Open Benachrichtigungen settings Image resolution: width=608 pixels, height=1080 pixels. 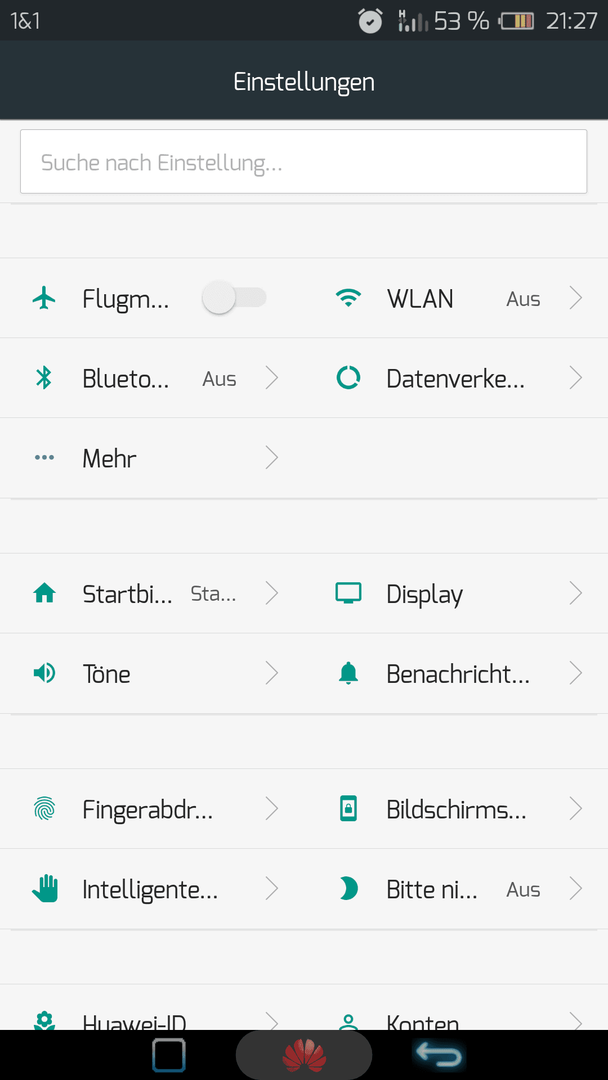coord(456,673)
